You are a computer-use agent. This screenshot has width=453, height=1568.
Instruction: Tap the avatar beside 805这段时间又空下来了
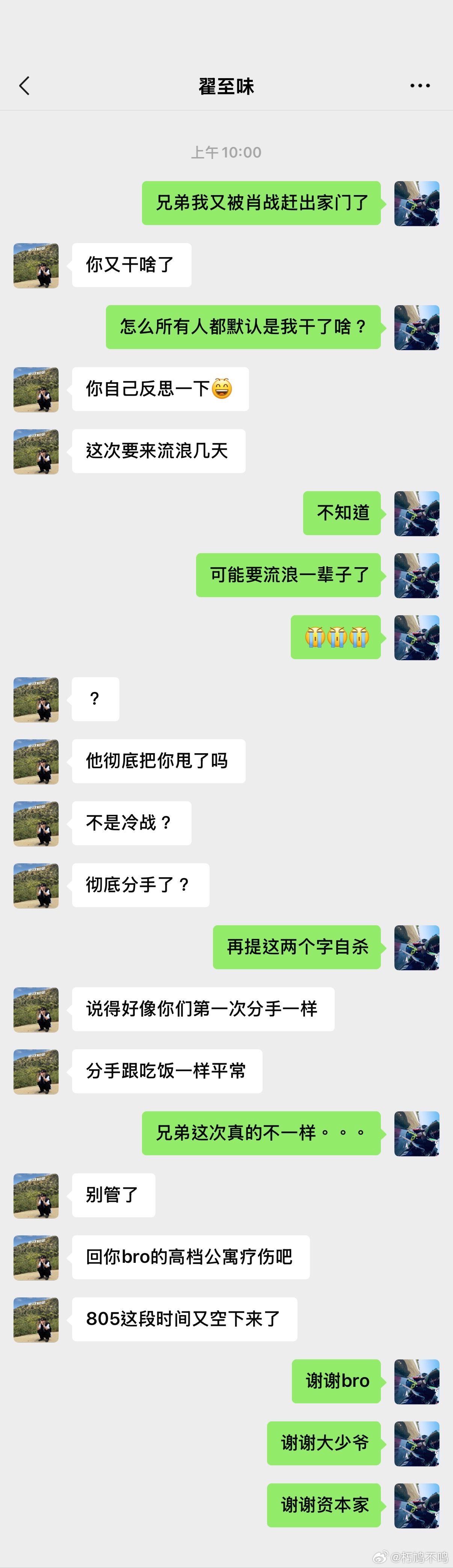click(x=36, y=1320)
